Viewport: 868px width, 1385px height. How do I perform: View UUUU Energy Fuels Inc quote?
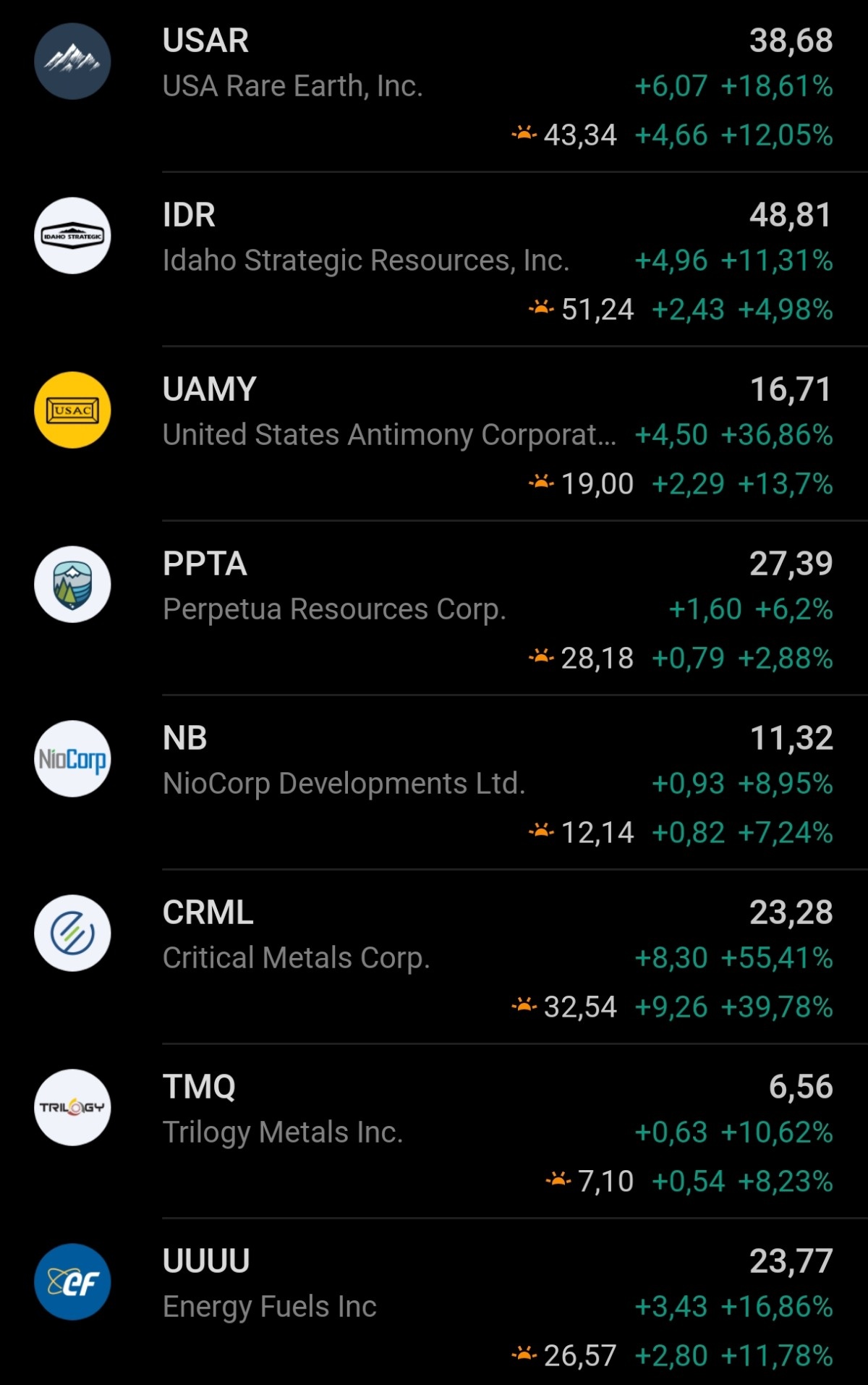[434, 1306]
